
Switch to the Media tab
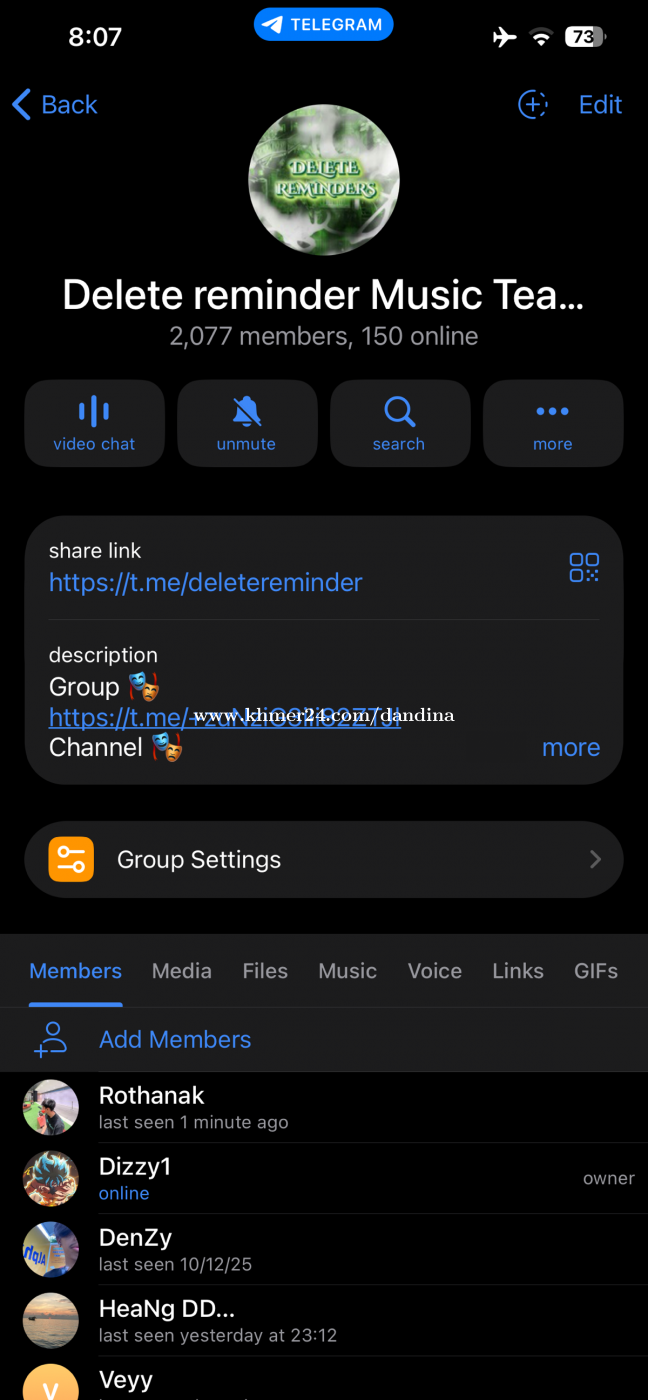pos(182,971)
